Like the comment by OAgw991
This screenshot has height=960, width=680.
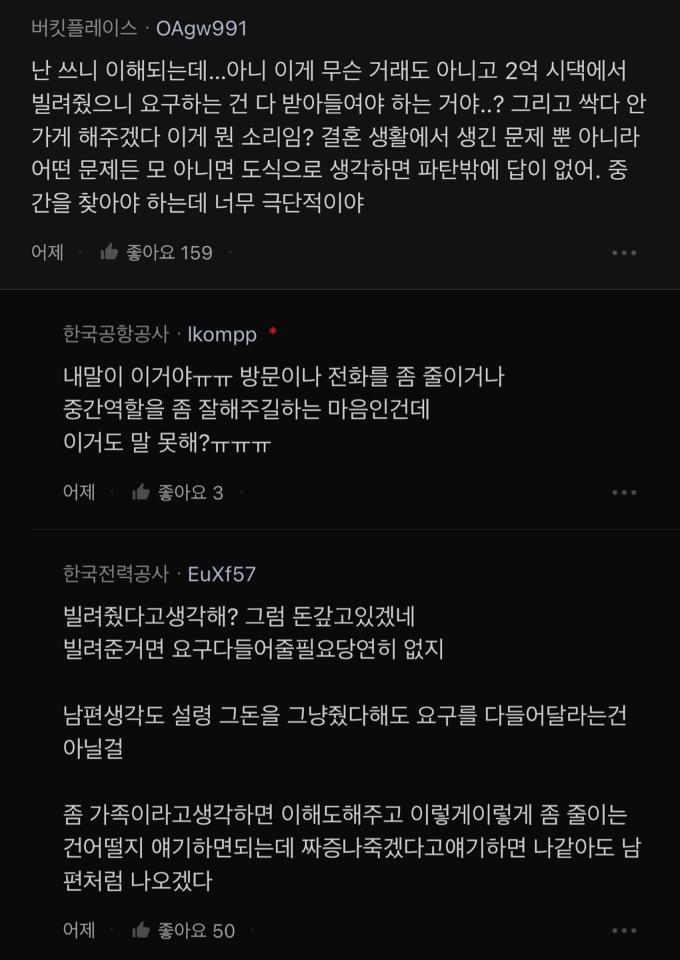[110, 253]
